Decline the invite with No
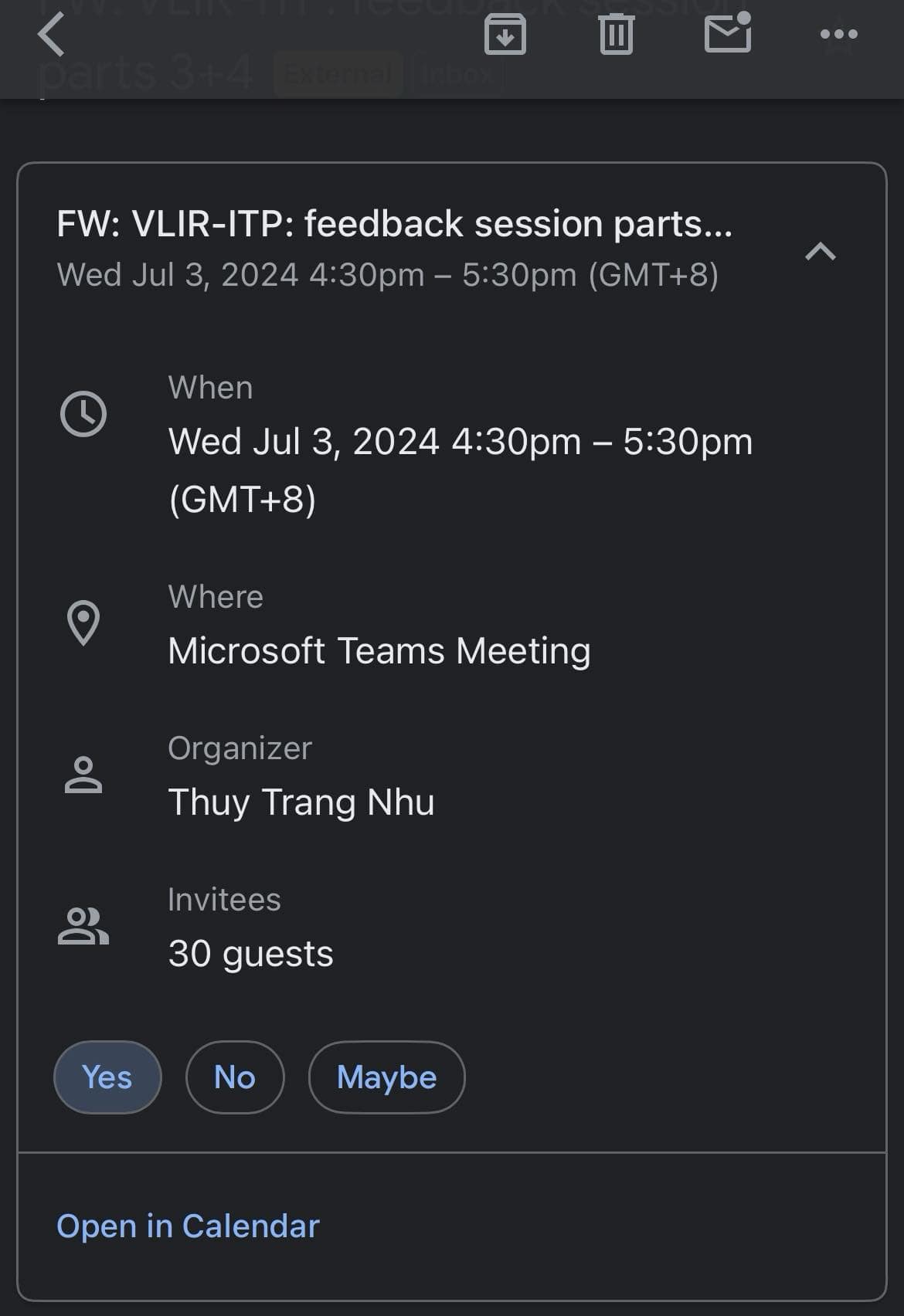This screenshot has height=1316, width=904. (235, 1077)
